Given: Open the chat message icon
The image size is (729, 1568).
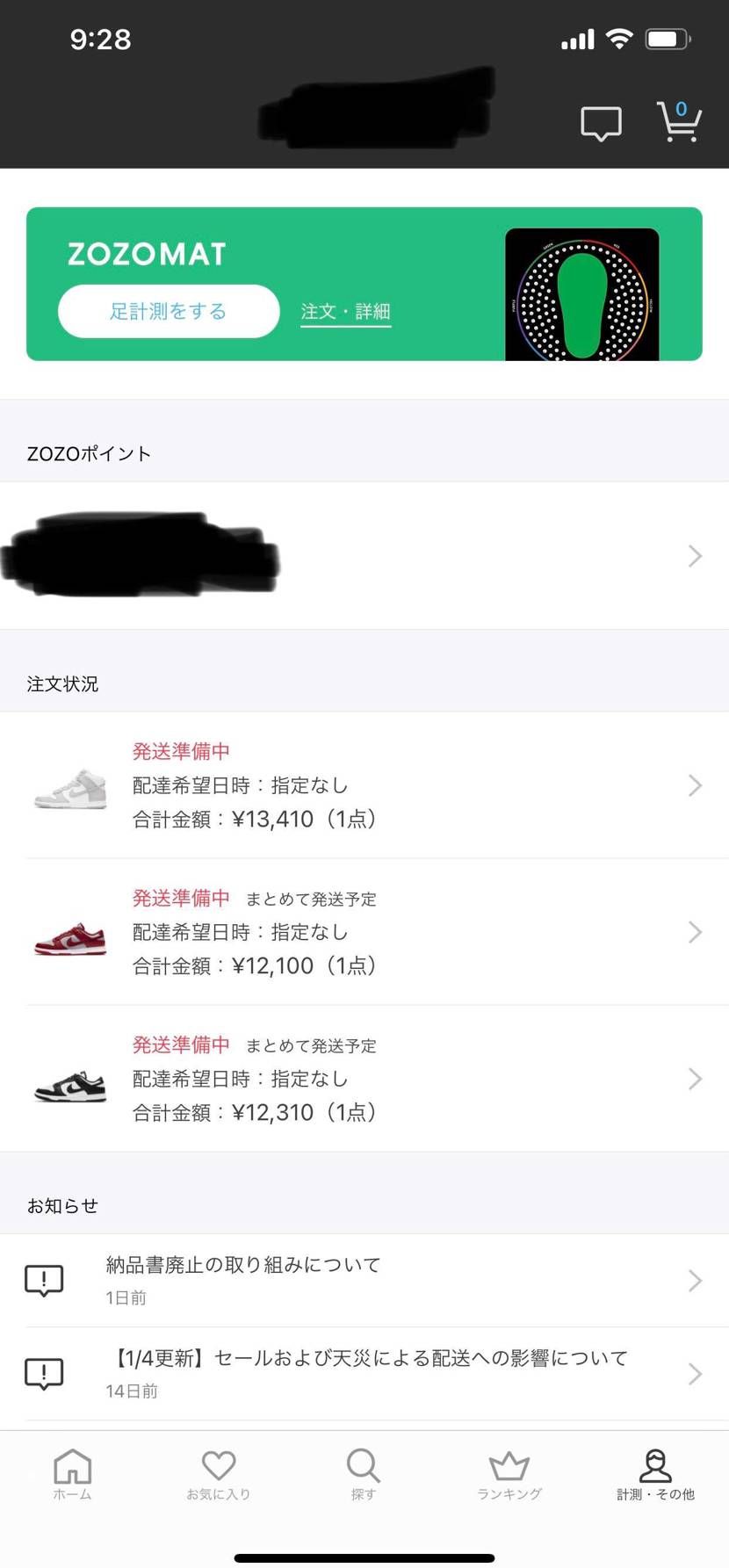Looking at the screenshot, I should click(x=601, y=122).
